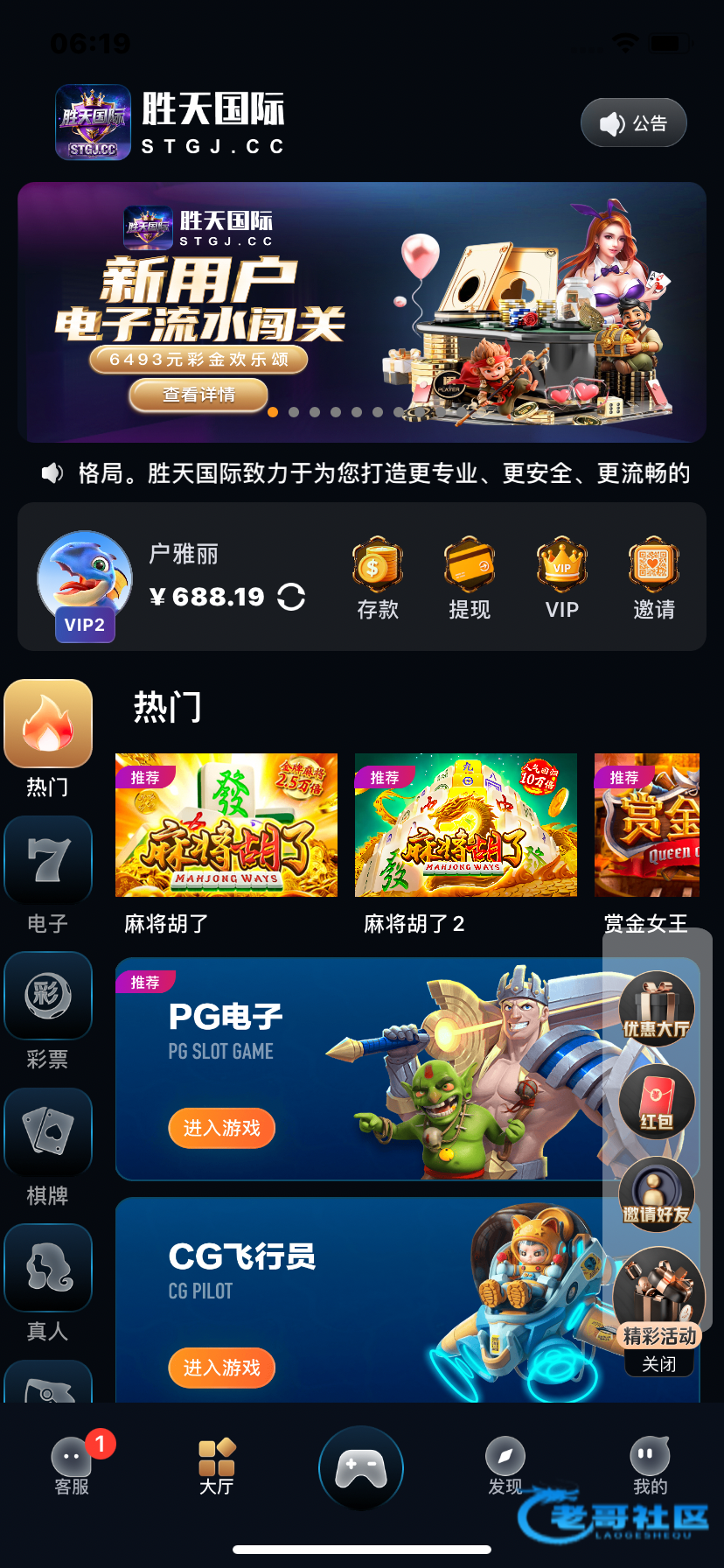Open 提现 withdrawal
The height and width of the screenshot is (1568, 724).
pyautogui.click(x=470, y=578)
